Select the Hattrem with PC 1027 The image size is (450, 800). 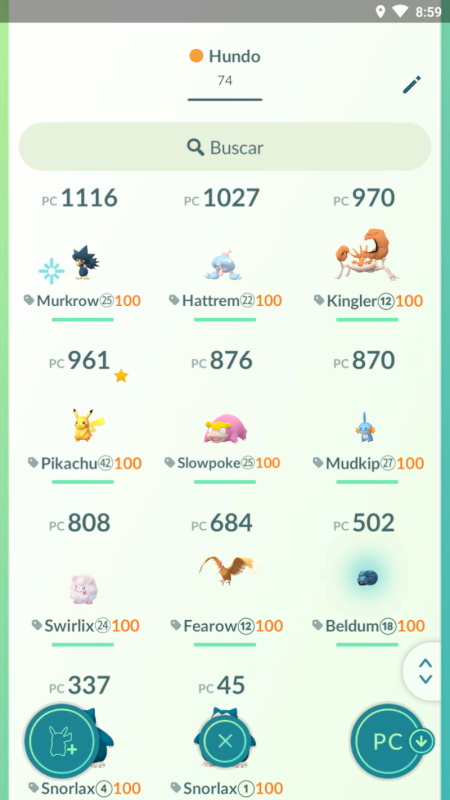(225, 254)
